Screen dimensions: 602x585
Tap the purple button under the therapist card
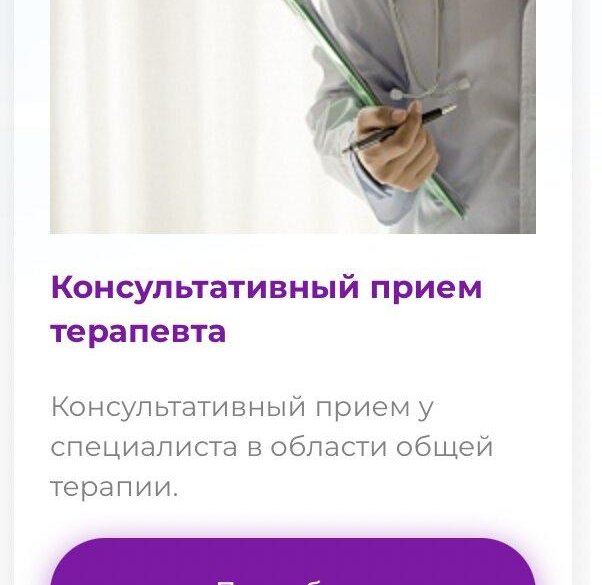click(x=292, y=565)
